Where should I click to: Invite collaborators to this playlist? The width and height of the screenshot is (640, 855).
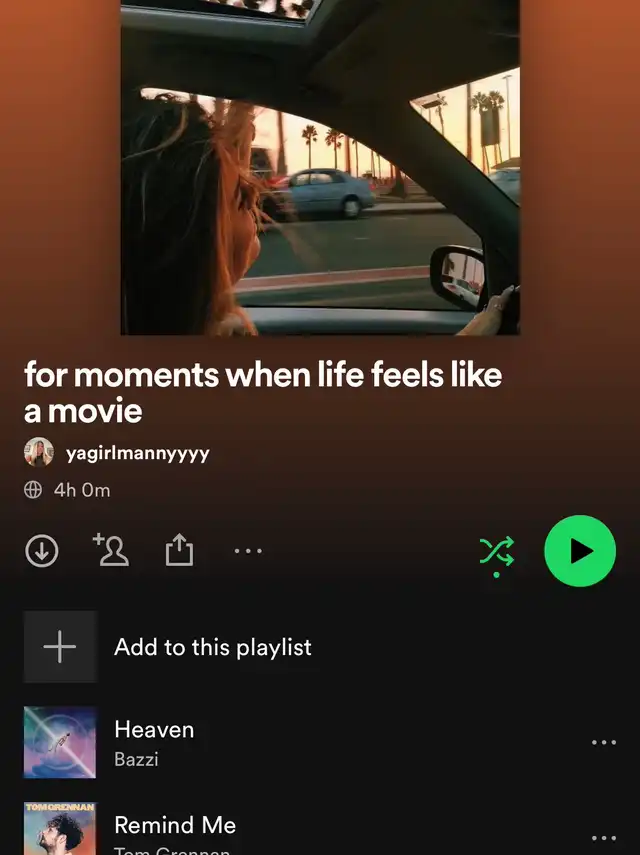pos(111,550)
